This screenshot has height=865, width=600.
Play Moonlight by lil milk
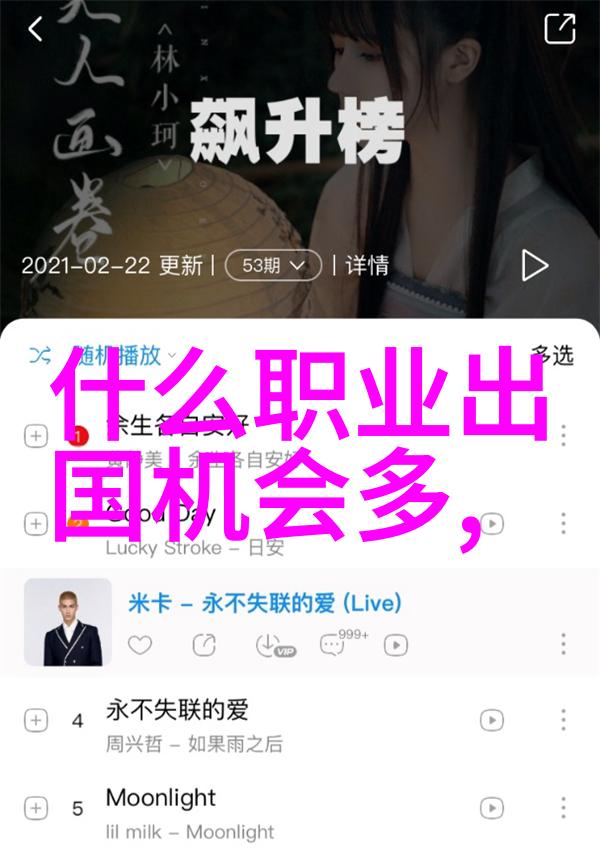(x=491, y=808)
